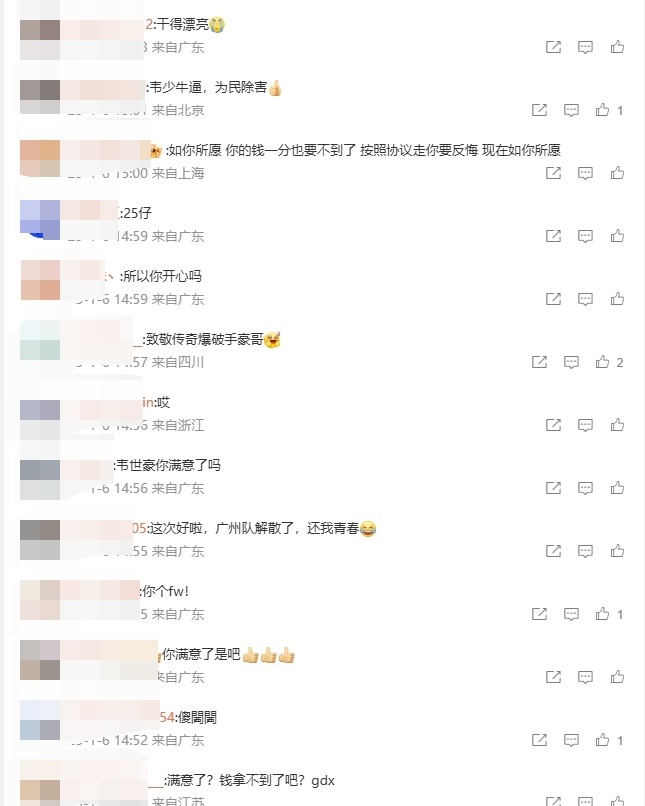The width and height of the screenshot is (645, 806).
Task: Share the comment "韦少牛逼，为民除害"
Action: click(539, 110)
